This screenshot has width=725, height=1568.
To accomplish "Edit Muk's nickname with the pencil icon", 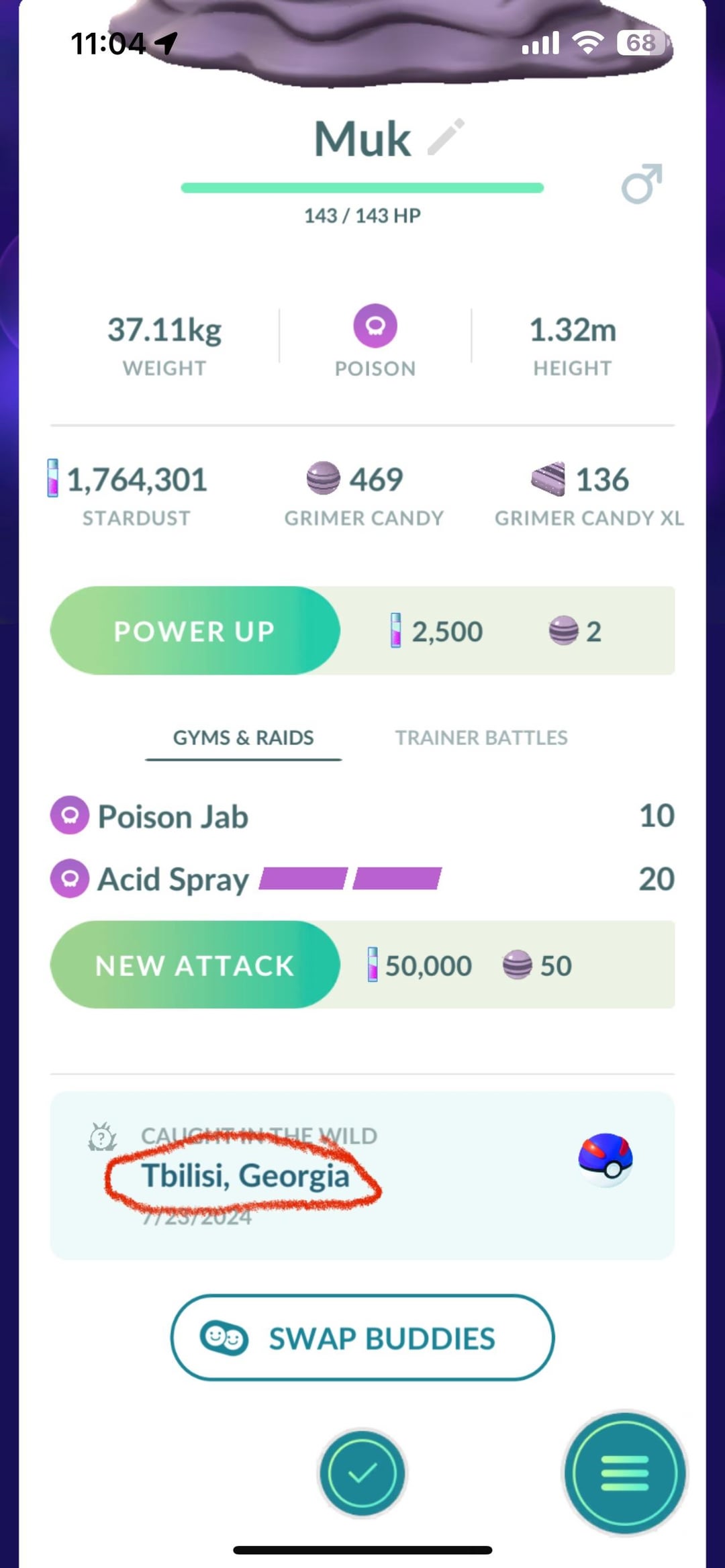I will point(446,137).
